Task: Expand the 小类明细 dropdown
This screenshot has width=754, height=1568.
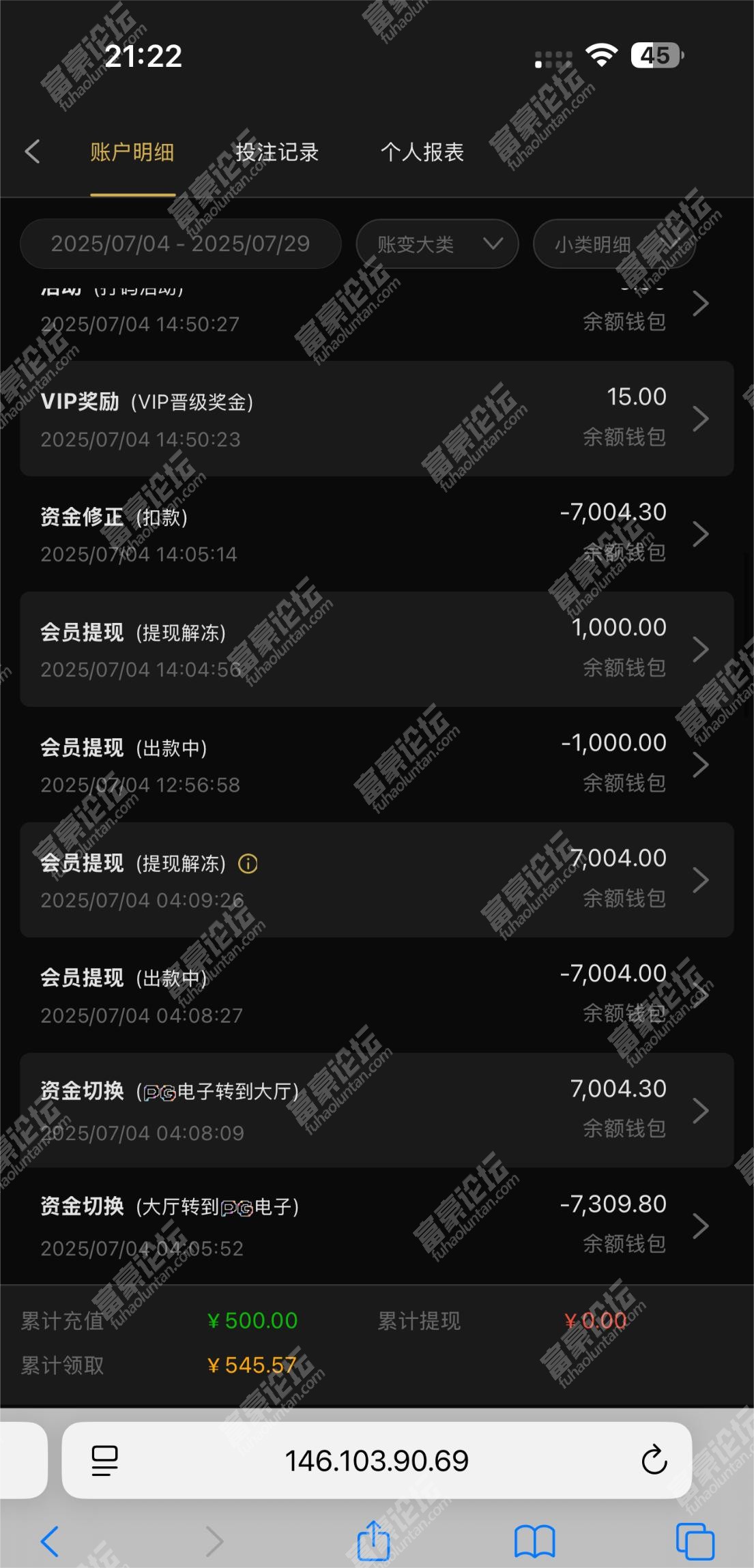Action: point(613,244)
